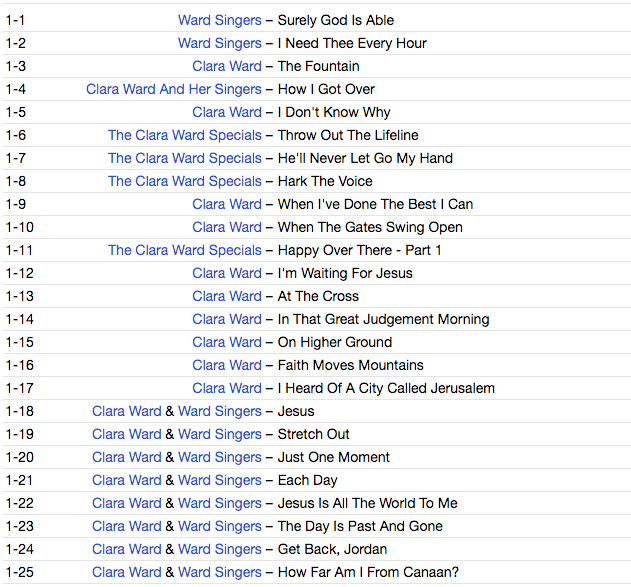Image resolution: width=631 pixels, height=587 pixels.
Task: Open Ward Singers link beside I Need Thee Every Hour
Action: pos(219,43)
